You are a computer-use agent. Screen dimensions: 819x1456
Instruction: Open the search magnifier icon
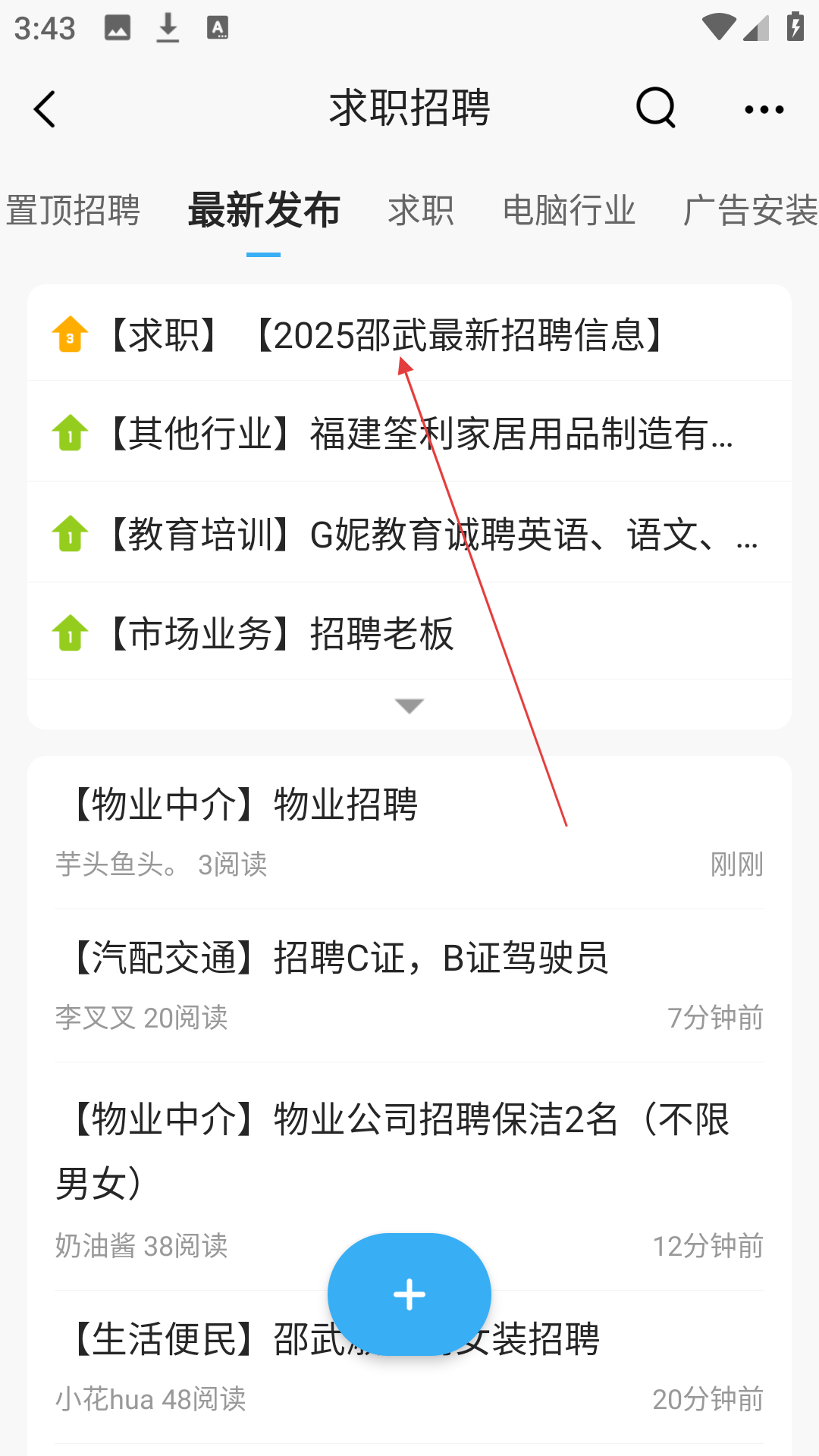656,108
